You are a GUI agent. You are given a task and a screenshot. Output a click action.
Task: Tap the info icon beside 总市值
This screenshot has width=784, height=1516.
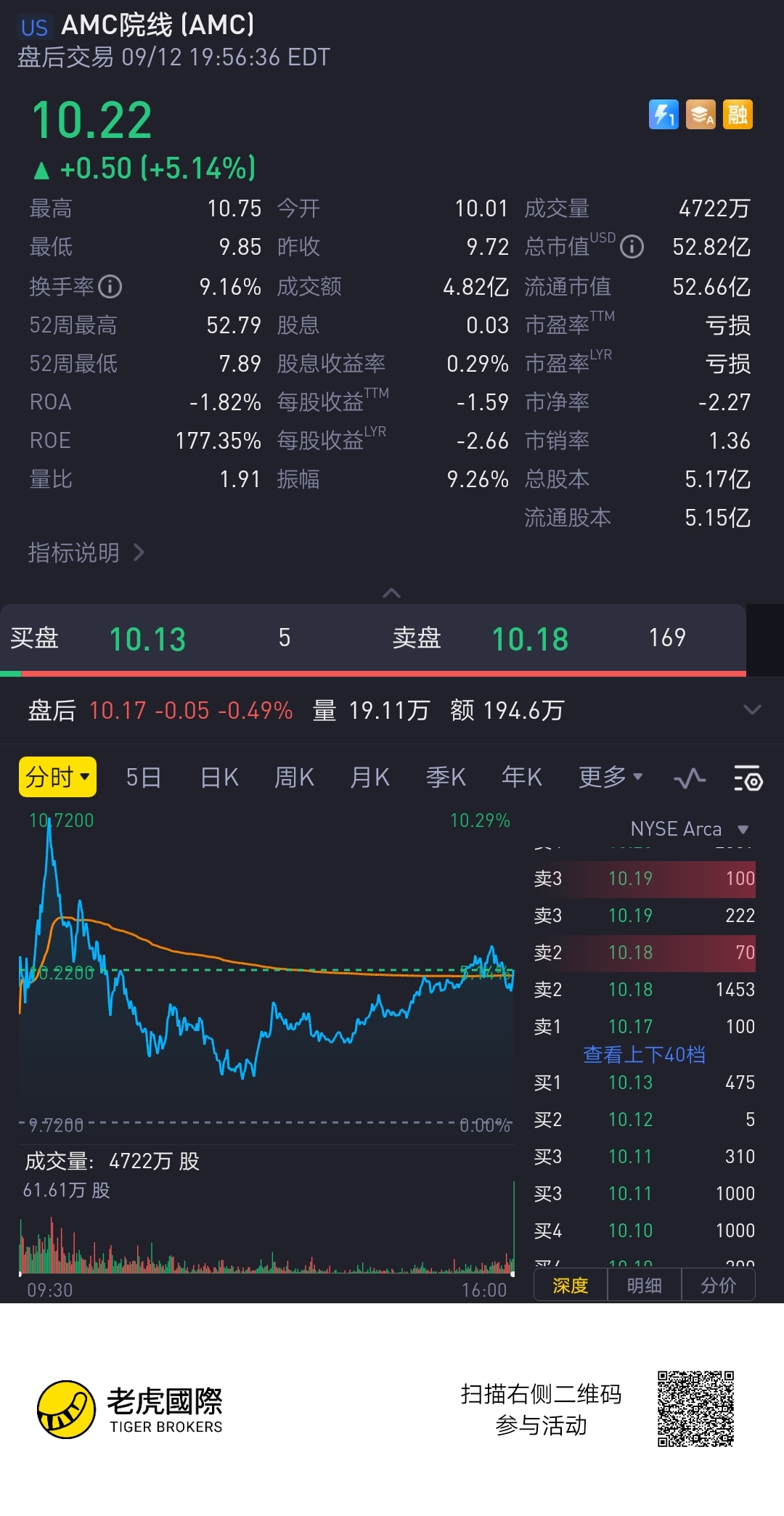[x=632, y=247]
